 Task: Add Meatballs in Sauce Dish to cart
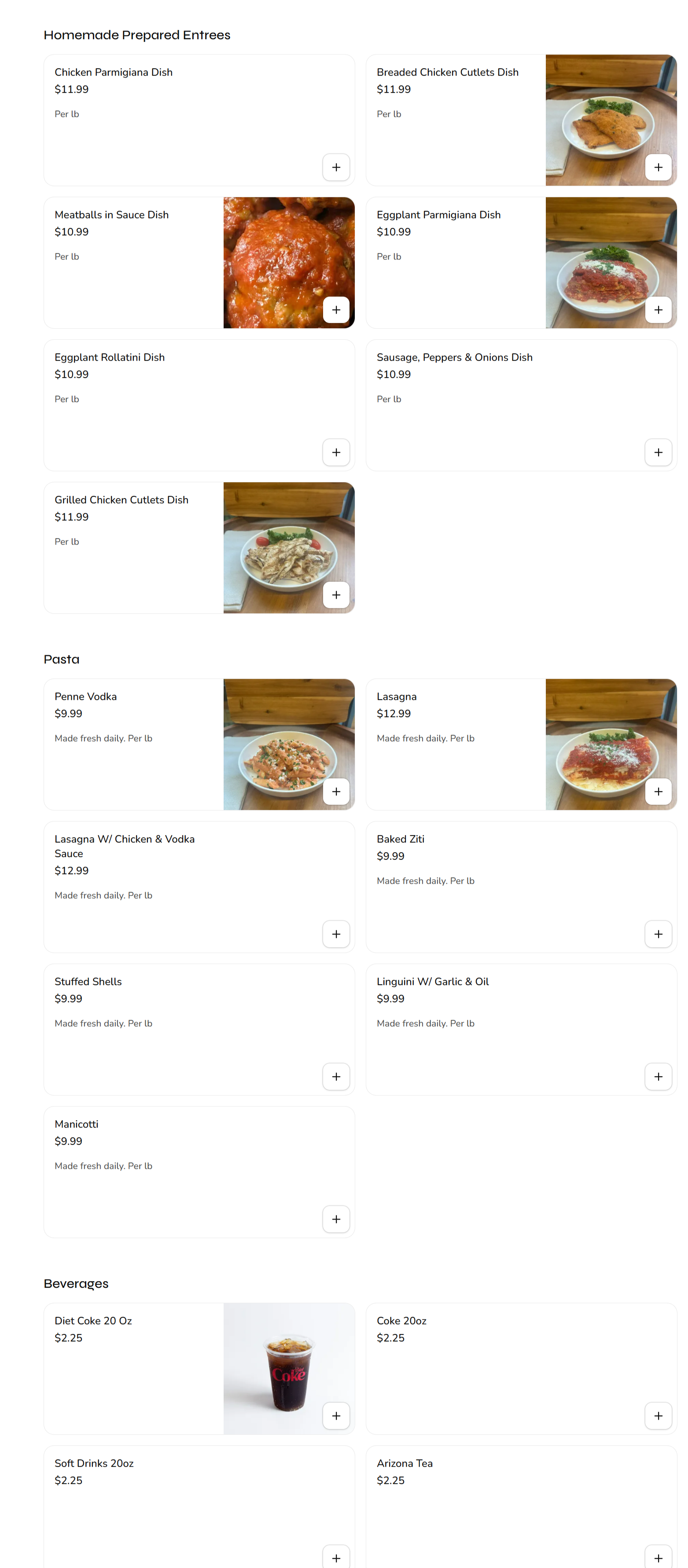(x=336, y=309)
